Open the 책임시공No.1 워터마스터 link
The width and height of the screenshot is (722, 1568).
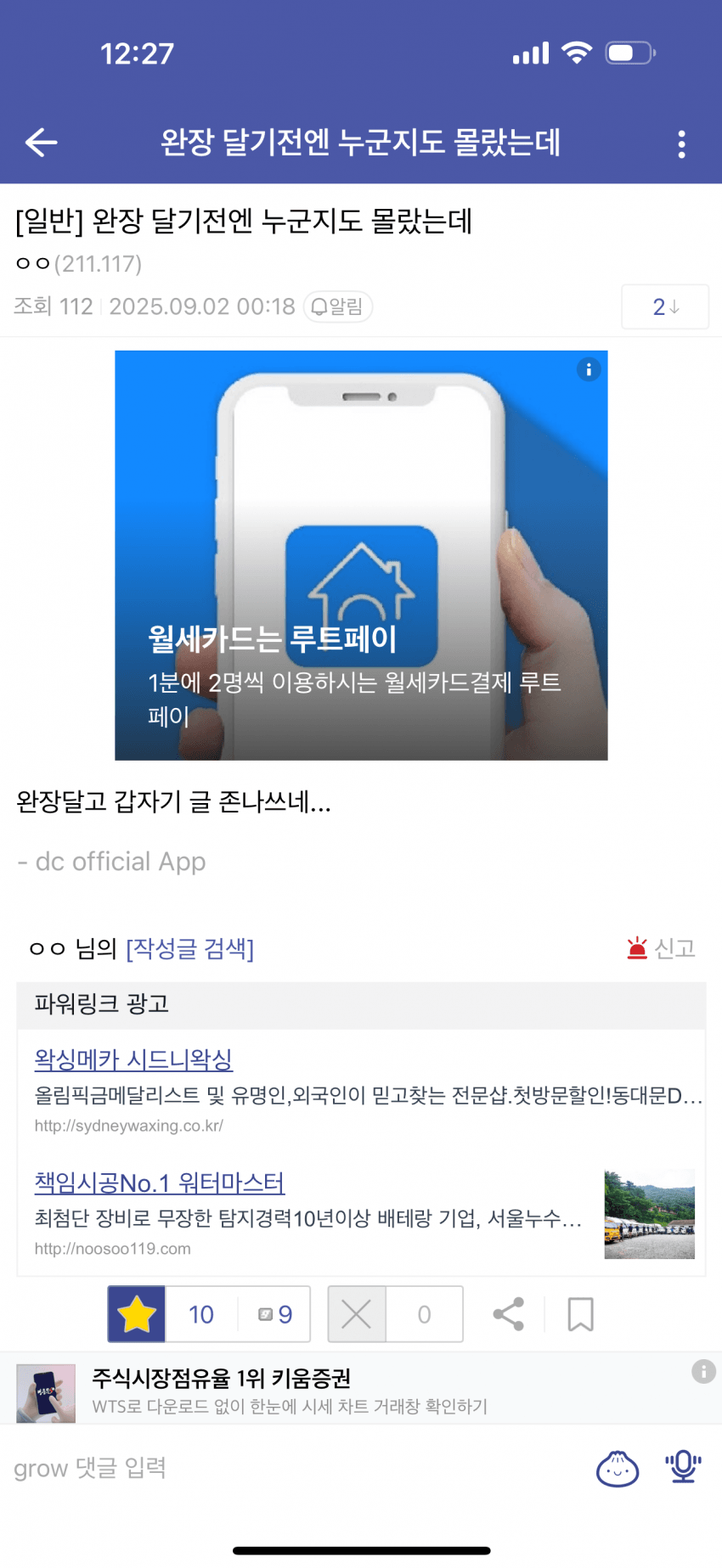point(160,1182)
